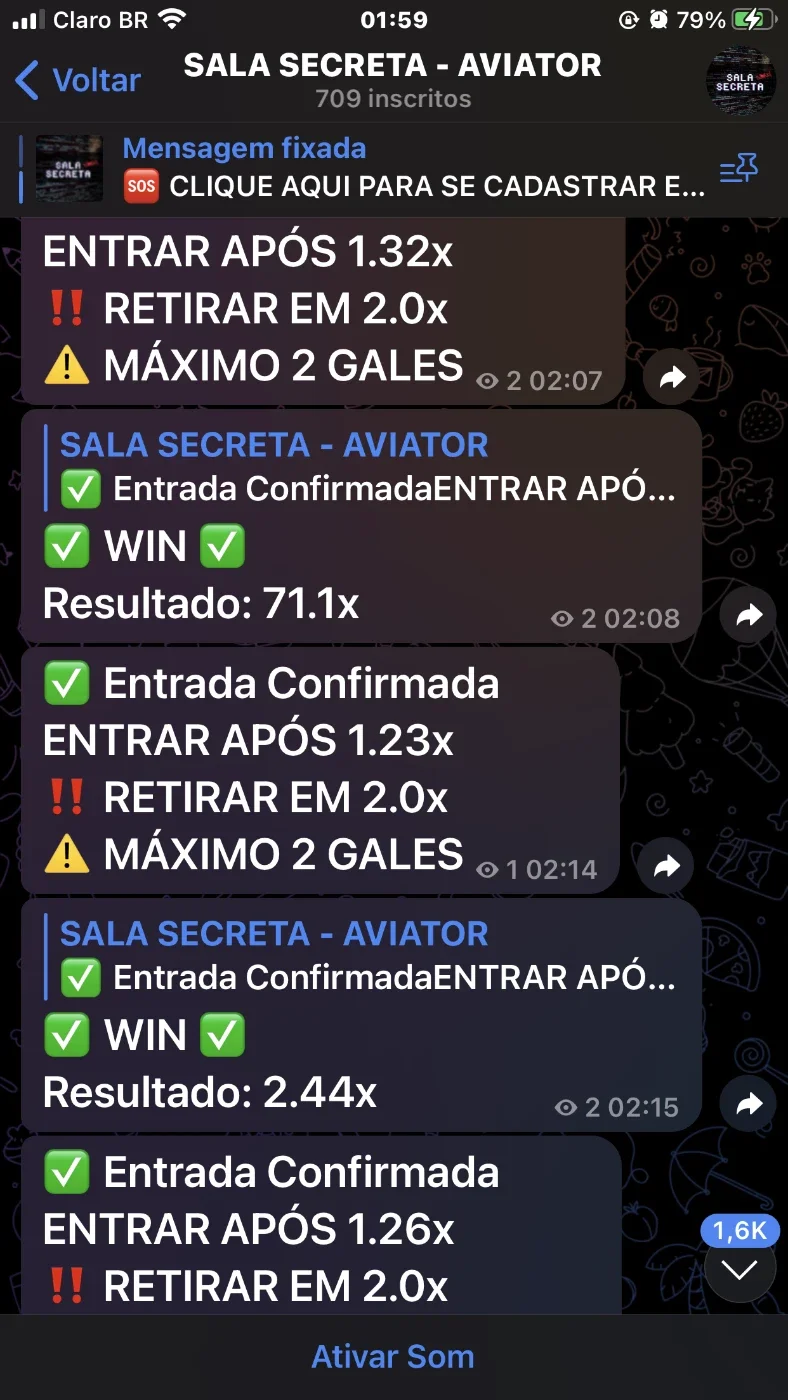Go back with the Voltar button
The image size is (788, 1400).
(x=78, y=80)
